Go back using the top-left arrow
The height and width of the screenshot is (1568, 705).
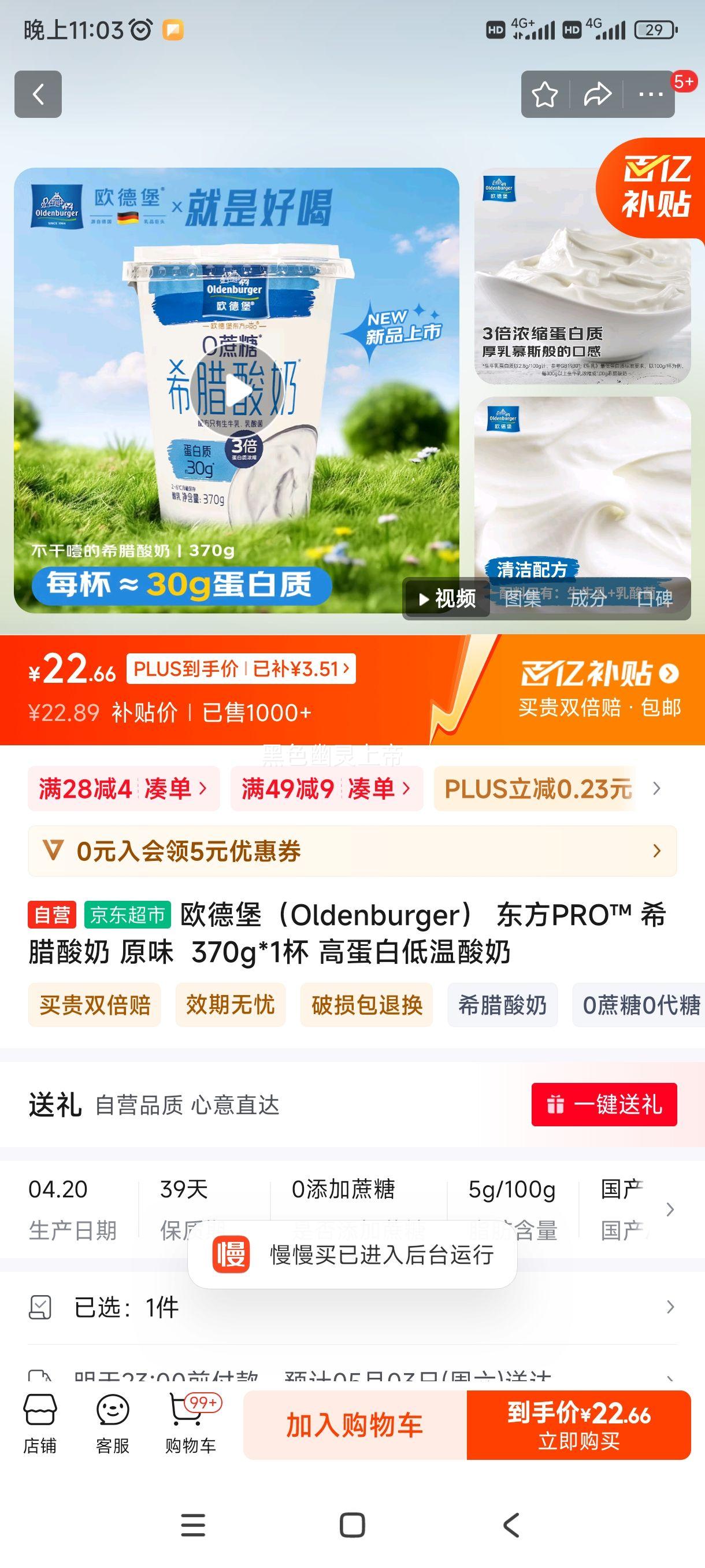click(x=38, y=94)
